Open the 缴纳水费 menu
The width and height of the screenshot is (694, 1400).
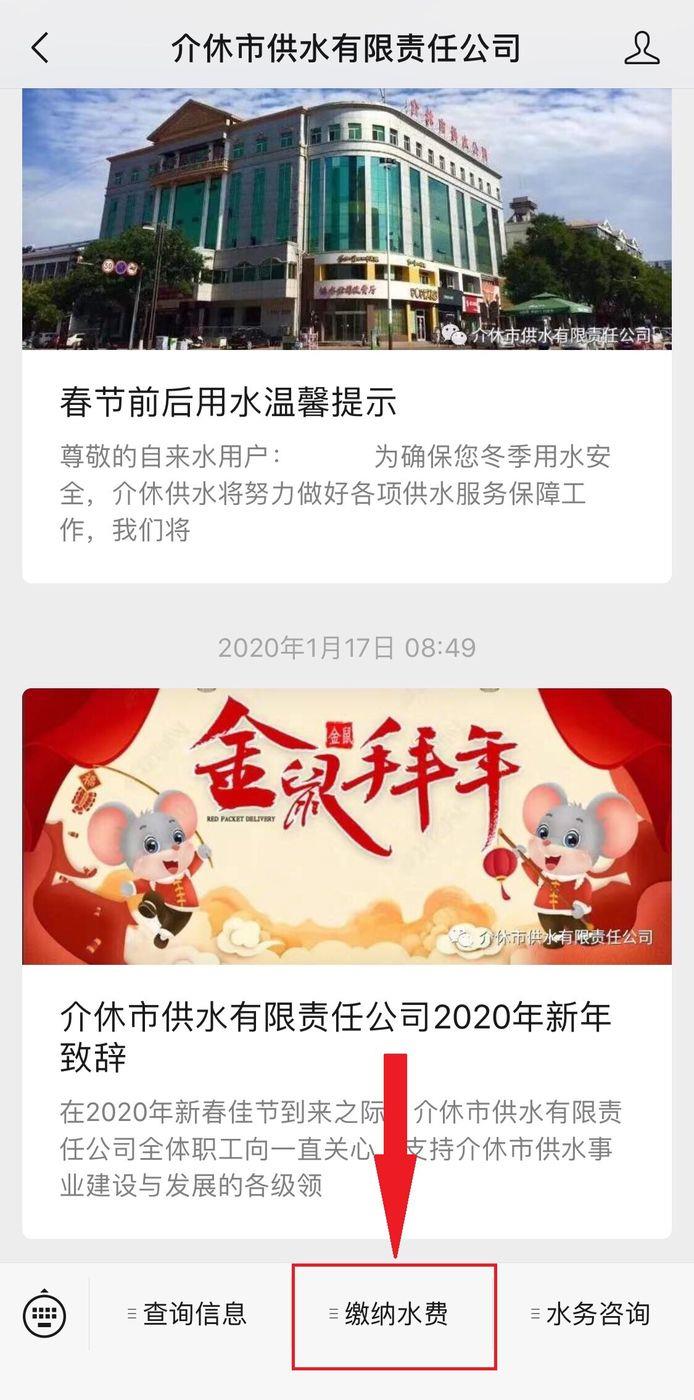pyautogui.click(x=394, y=1314)
